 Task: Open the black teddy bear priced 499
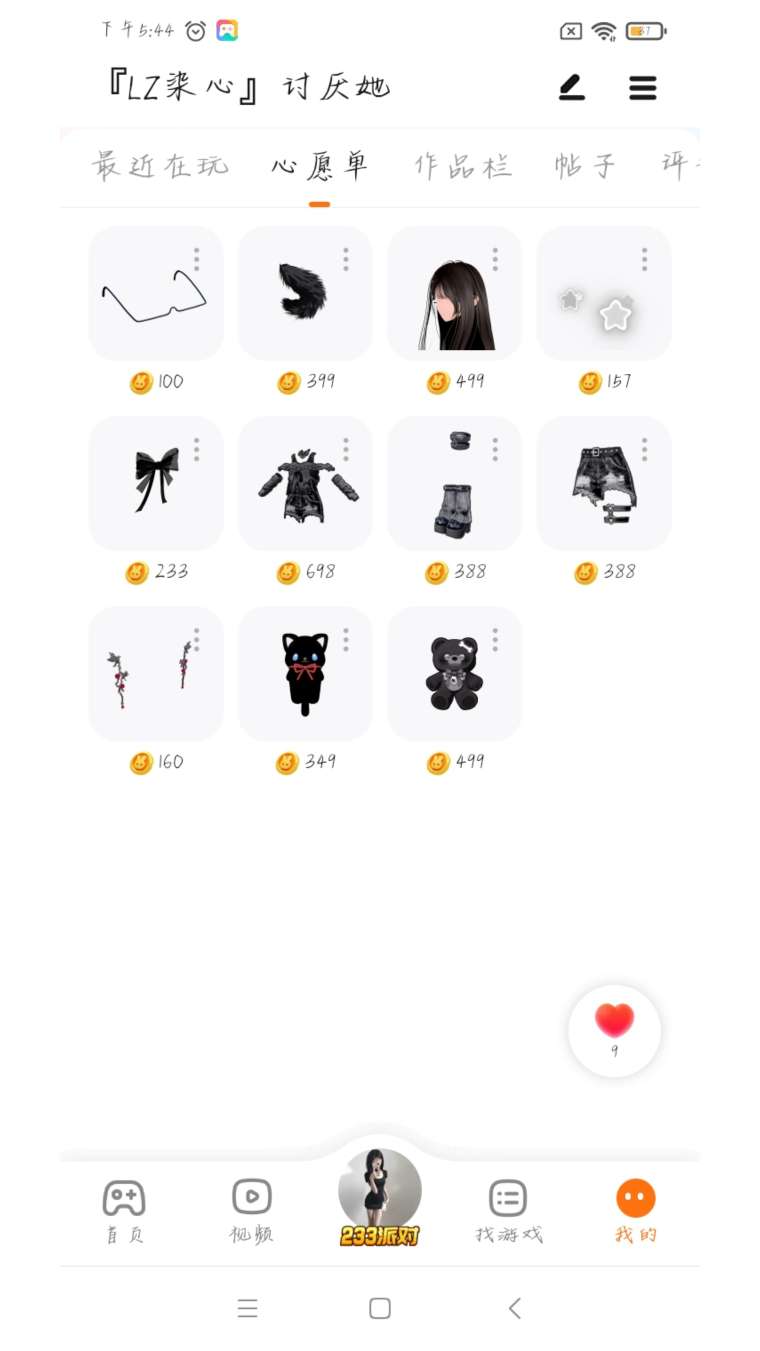[454, 674]
